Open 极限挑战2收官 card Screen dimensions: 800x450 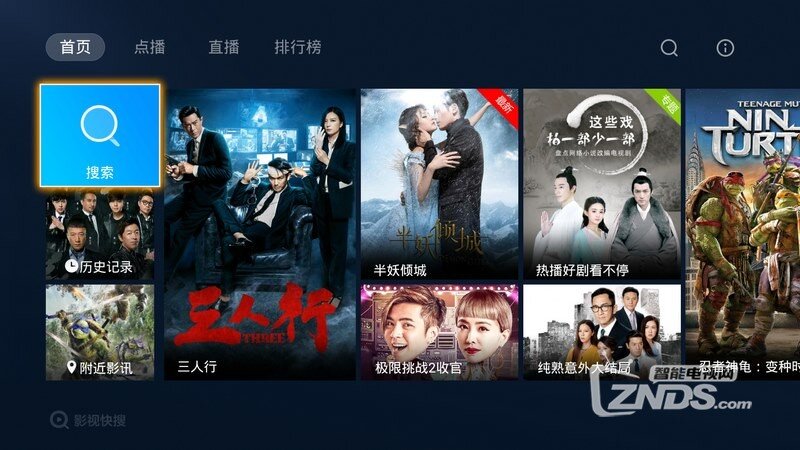439,332
